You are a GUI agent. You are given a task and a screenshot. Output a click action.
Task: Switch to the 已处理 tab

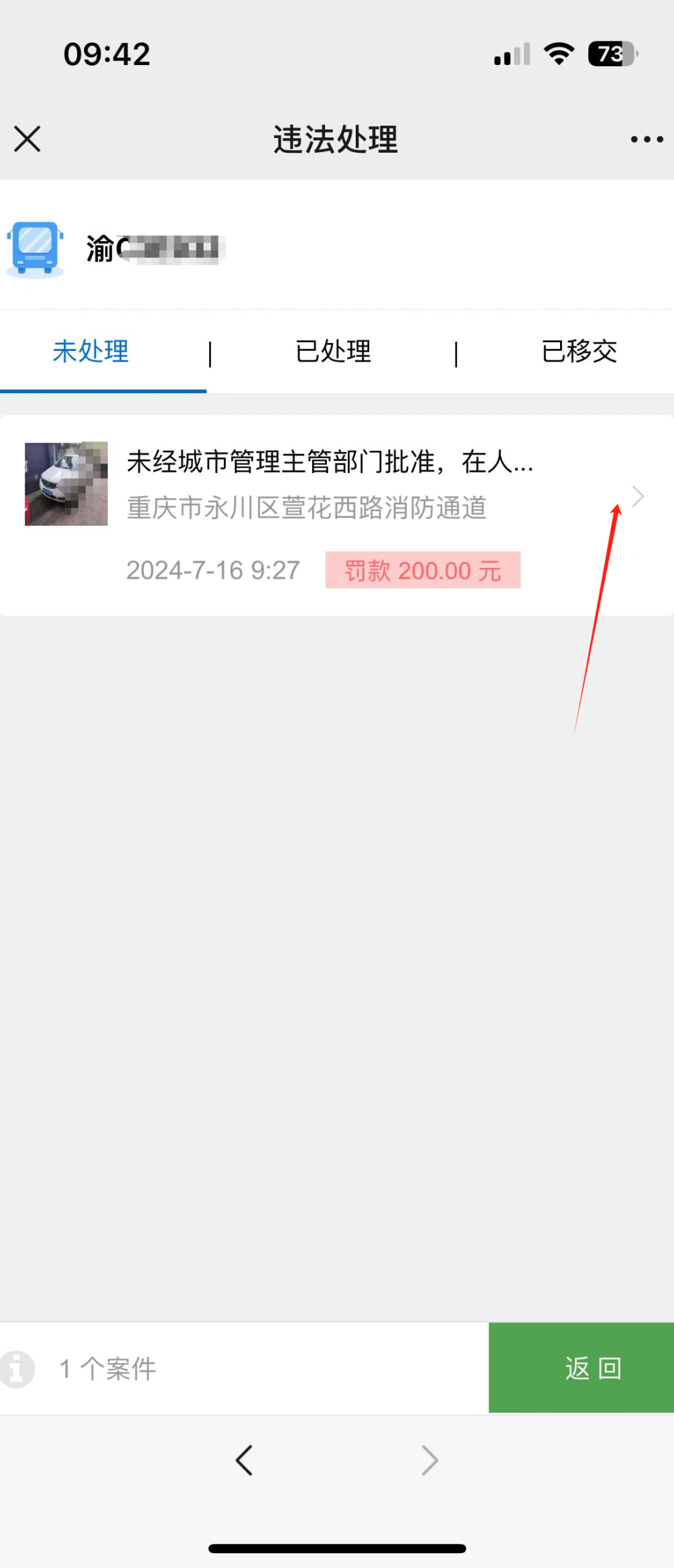333,352
